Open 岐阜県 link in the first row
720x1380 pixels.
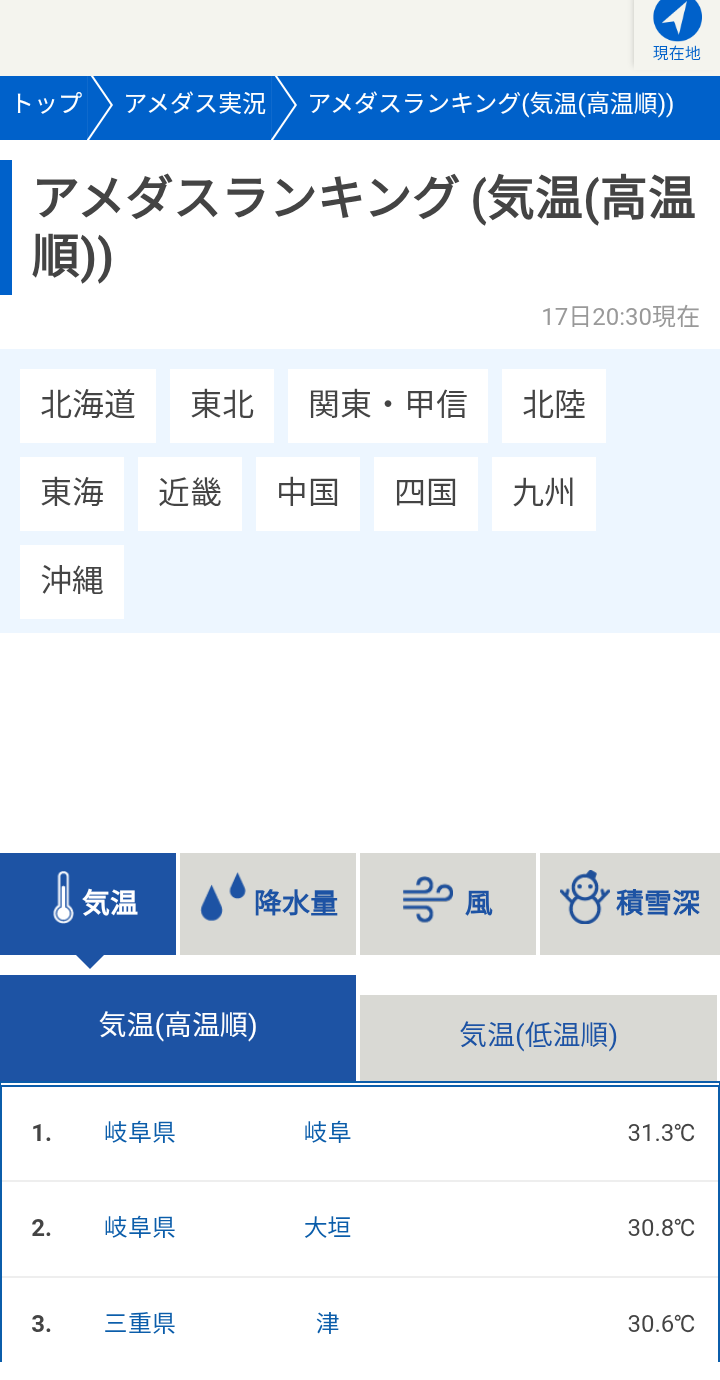[x=140, y=1133]
